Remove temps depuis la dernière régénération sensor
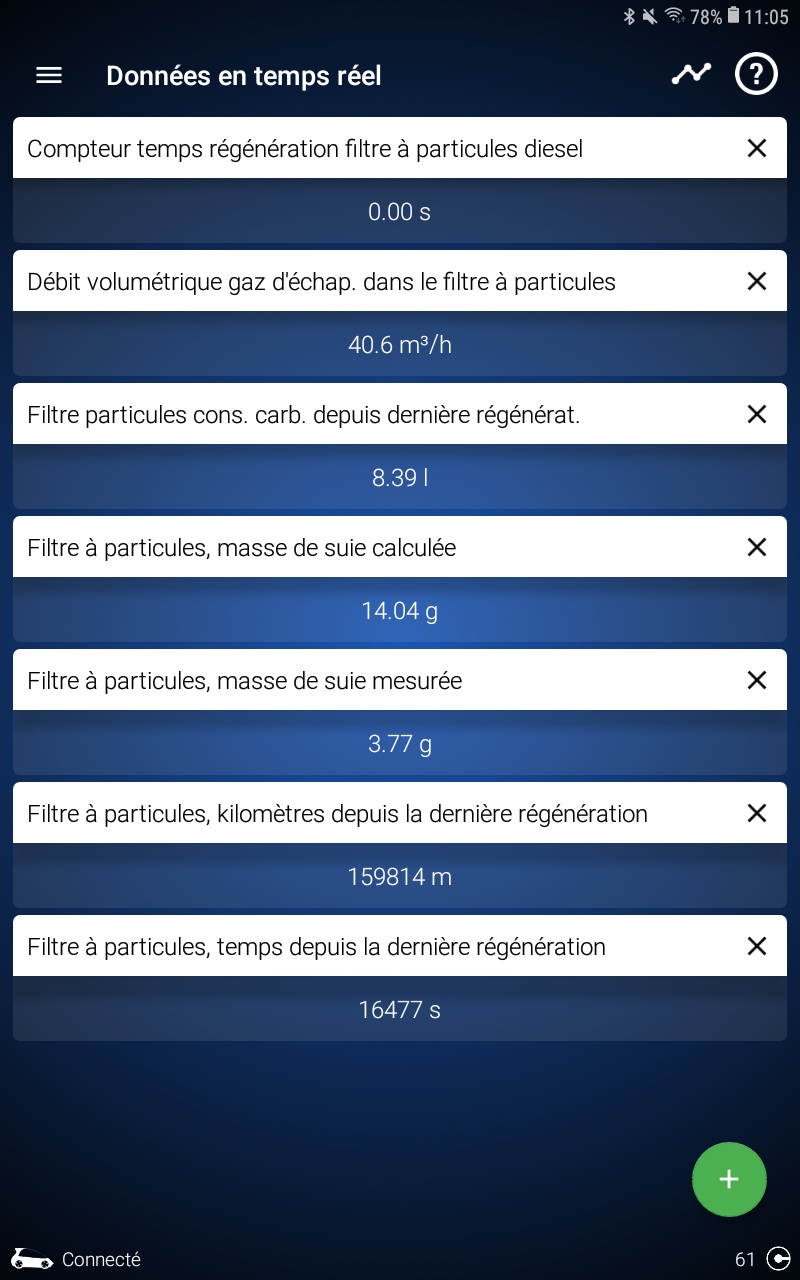This screenshot has height=1280, width=800. [757, 946]
